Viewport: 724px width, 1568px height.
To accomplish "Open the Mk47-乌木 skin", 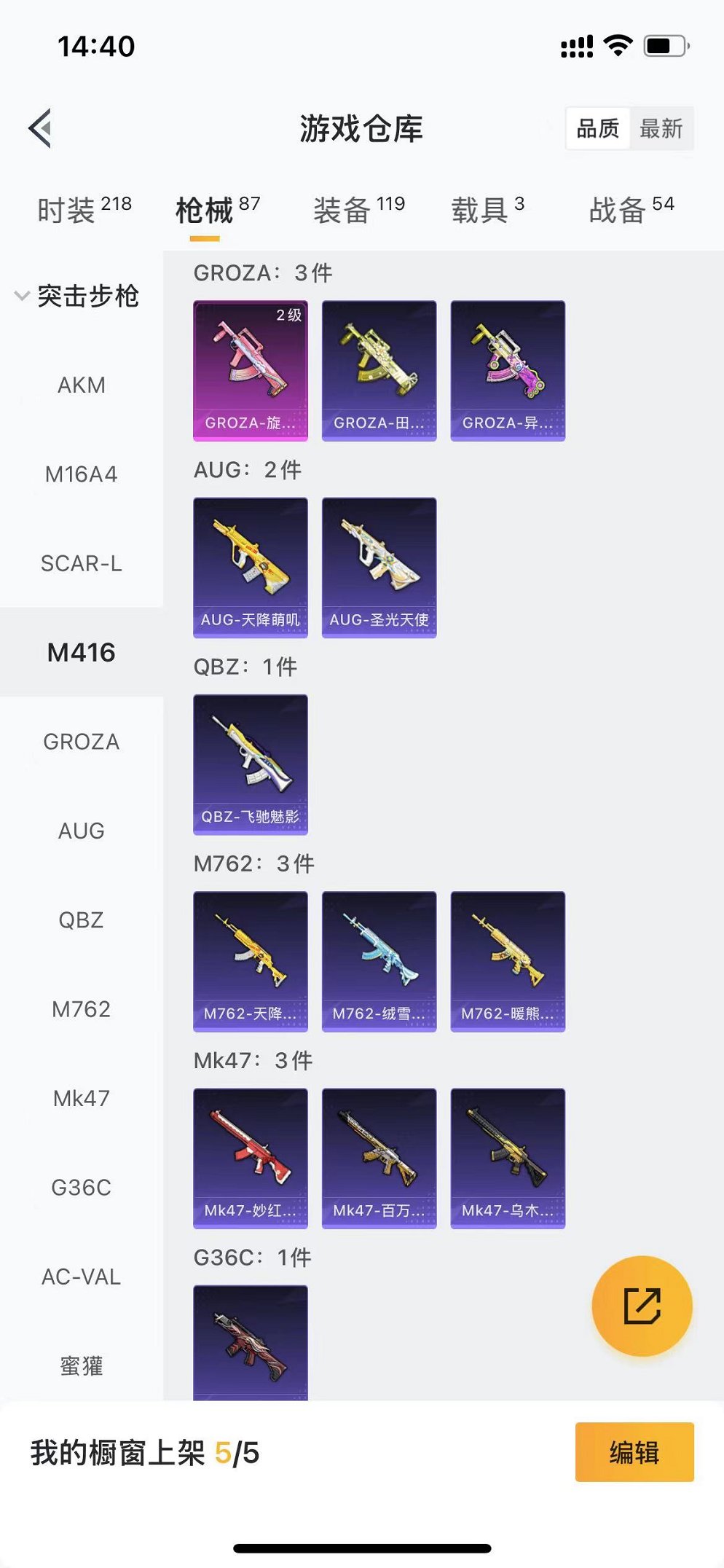I will [x=508, y=1157].
